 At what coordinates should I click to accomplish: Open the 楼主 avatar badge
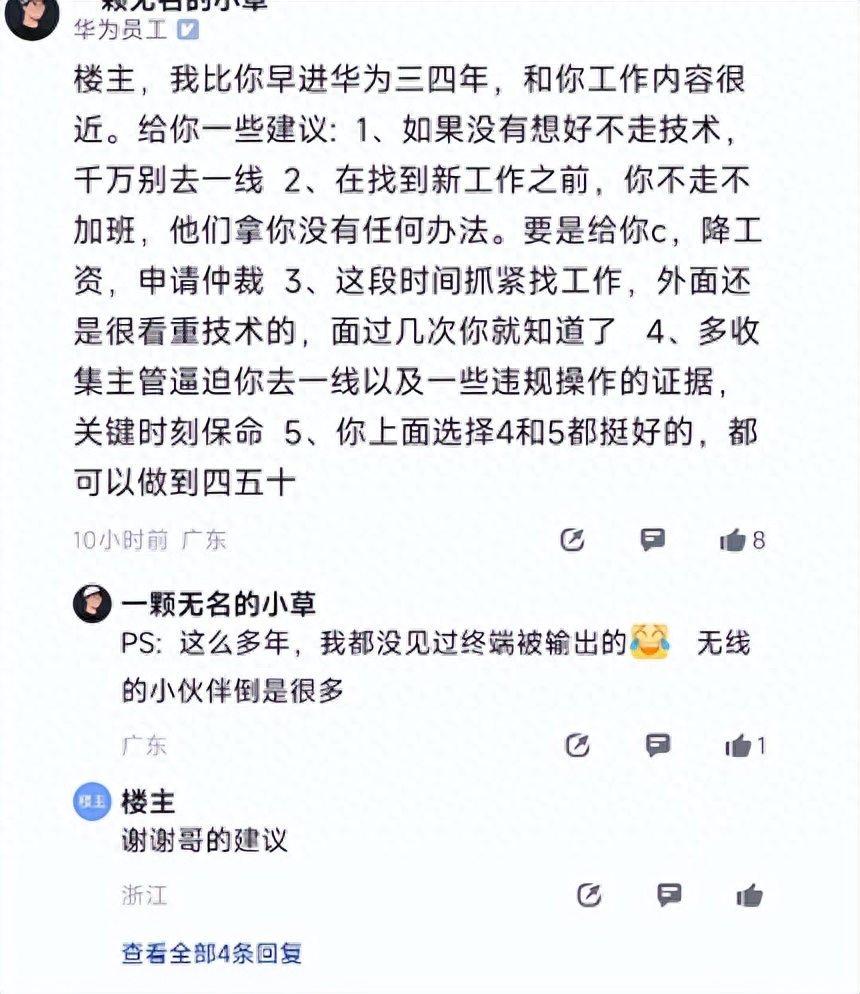tap(92, 802)
